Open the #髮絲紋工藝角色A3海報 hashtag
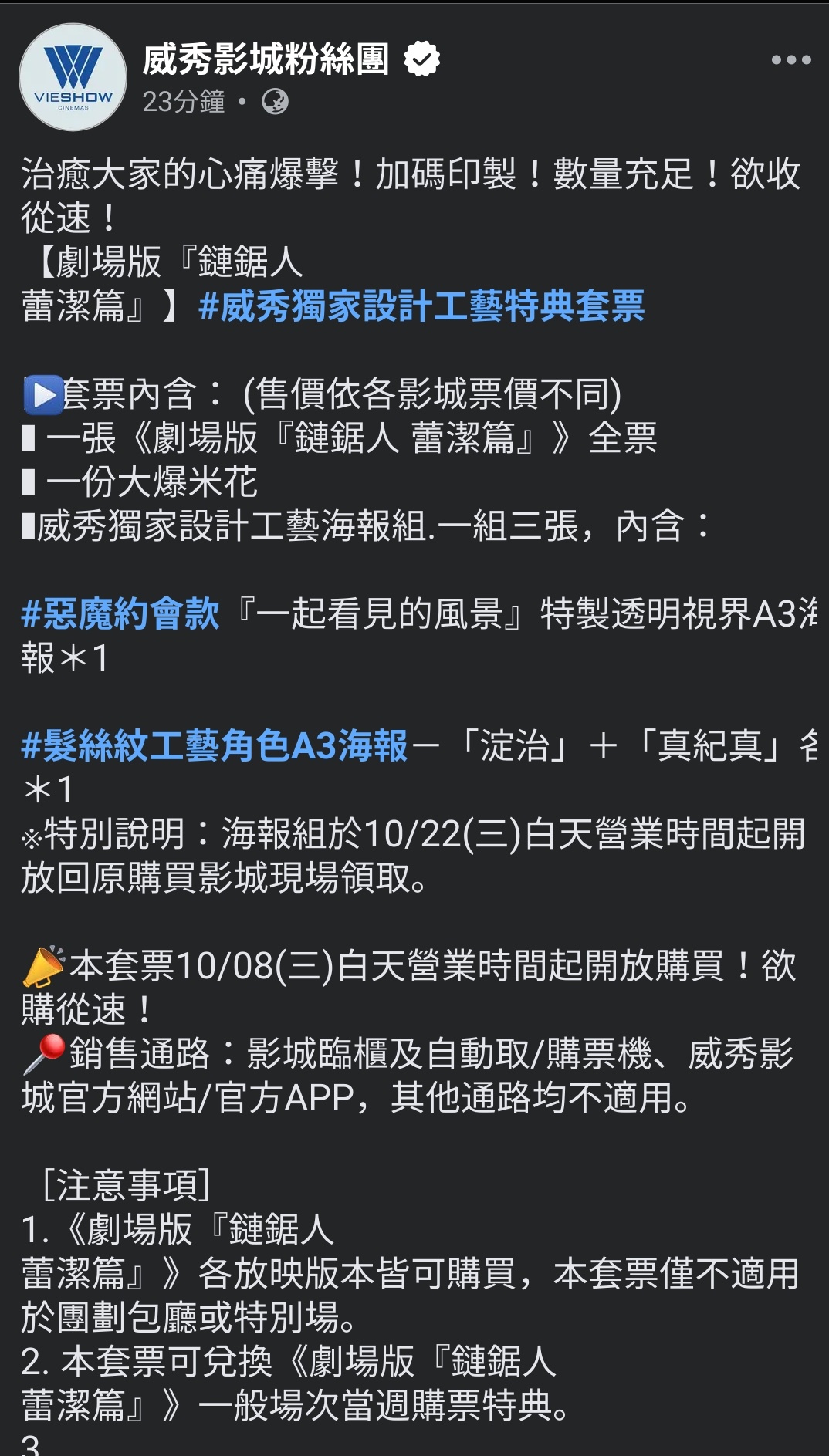This screenshot has height=1456, width=829. (x=214, y=746)
